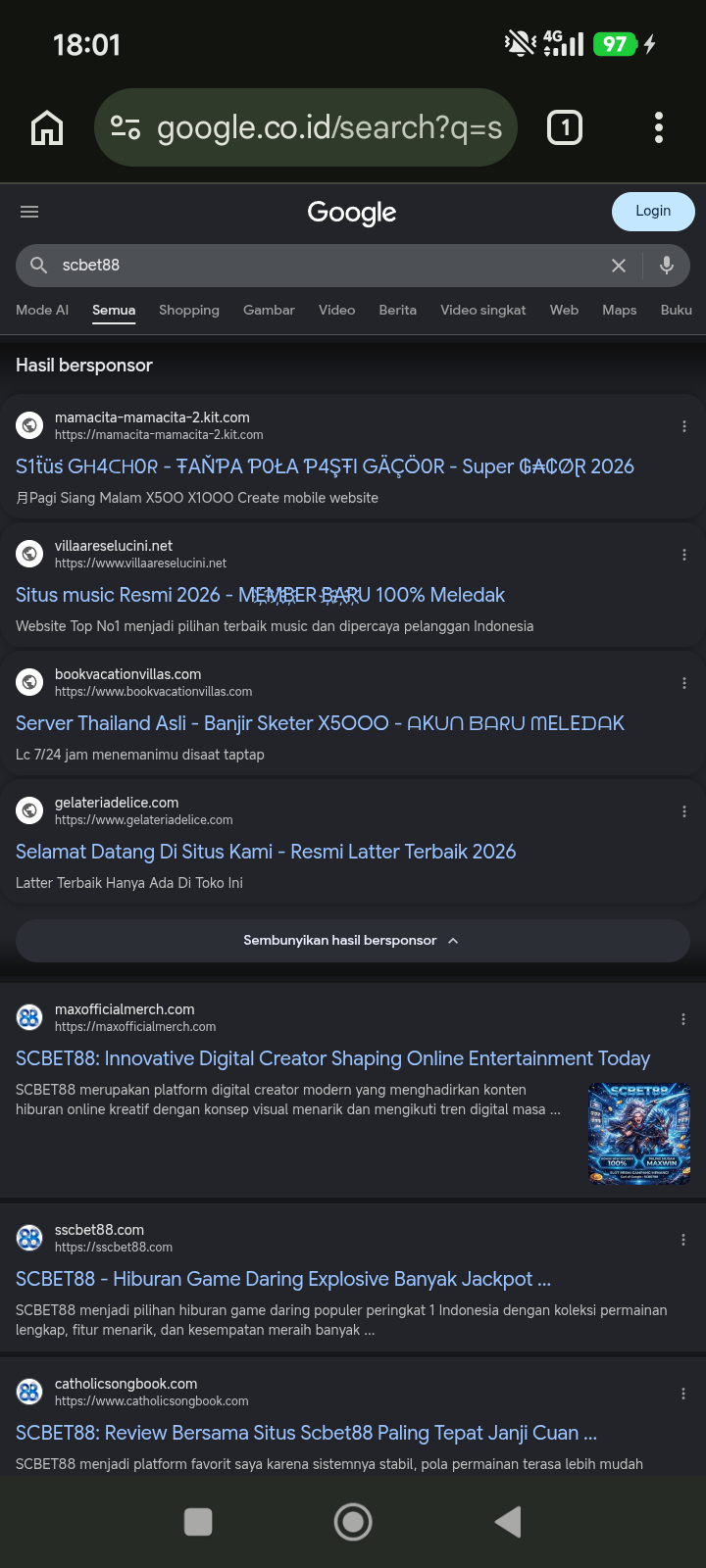Open the maxofficialmerch.com SCBET88 result
The width and height of the screenshot is (706, 1568).
332,1058
